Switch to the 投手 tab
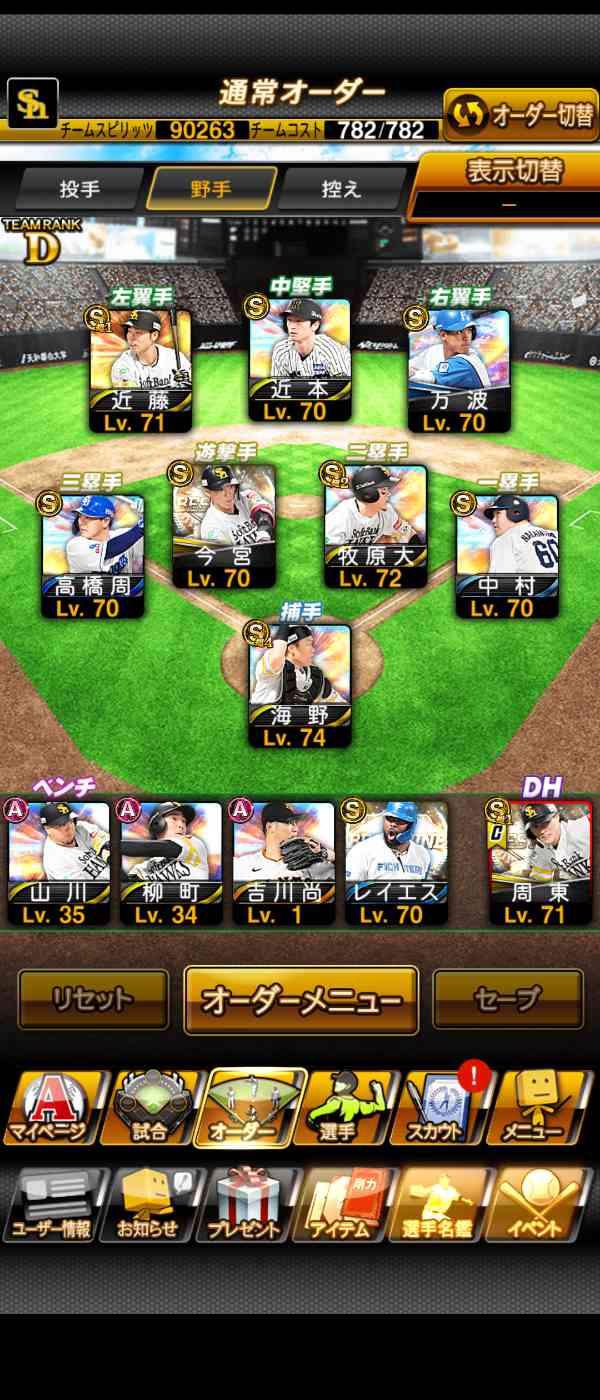The image size is (600, 1400). (x=79, y=189)
